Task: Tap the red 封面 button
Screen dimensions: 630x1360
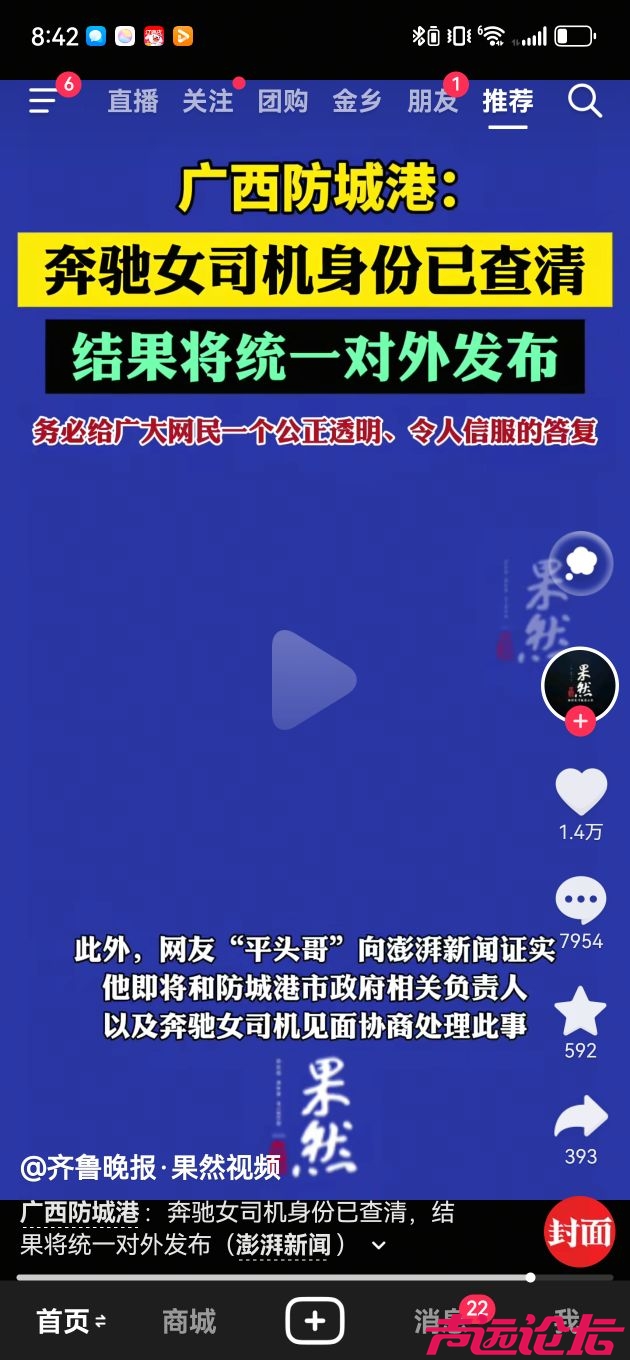Action: tap(580, 1232)
